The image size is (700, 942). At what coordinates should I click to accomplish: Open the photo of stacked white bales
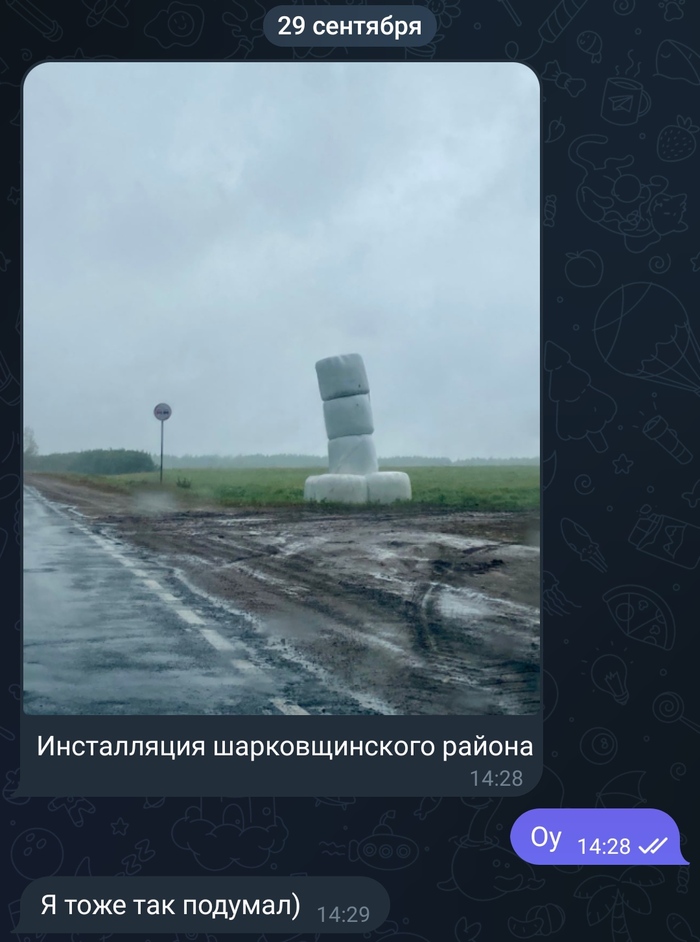(281, 388)
